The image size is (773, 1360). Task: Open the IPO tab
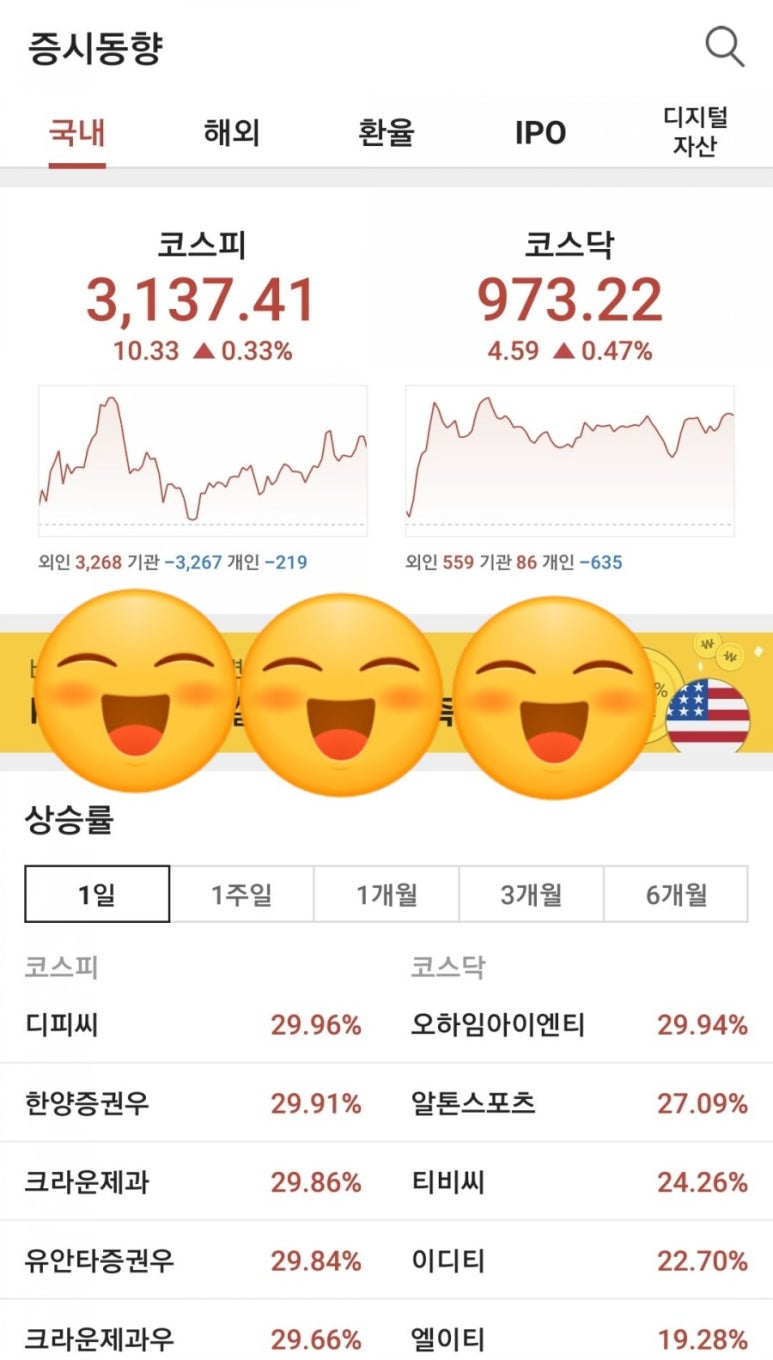tap(540, 132)
